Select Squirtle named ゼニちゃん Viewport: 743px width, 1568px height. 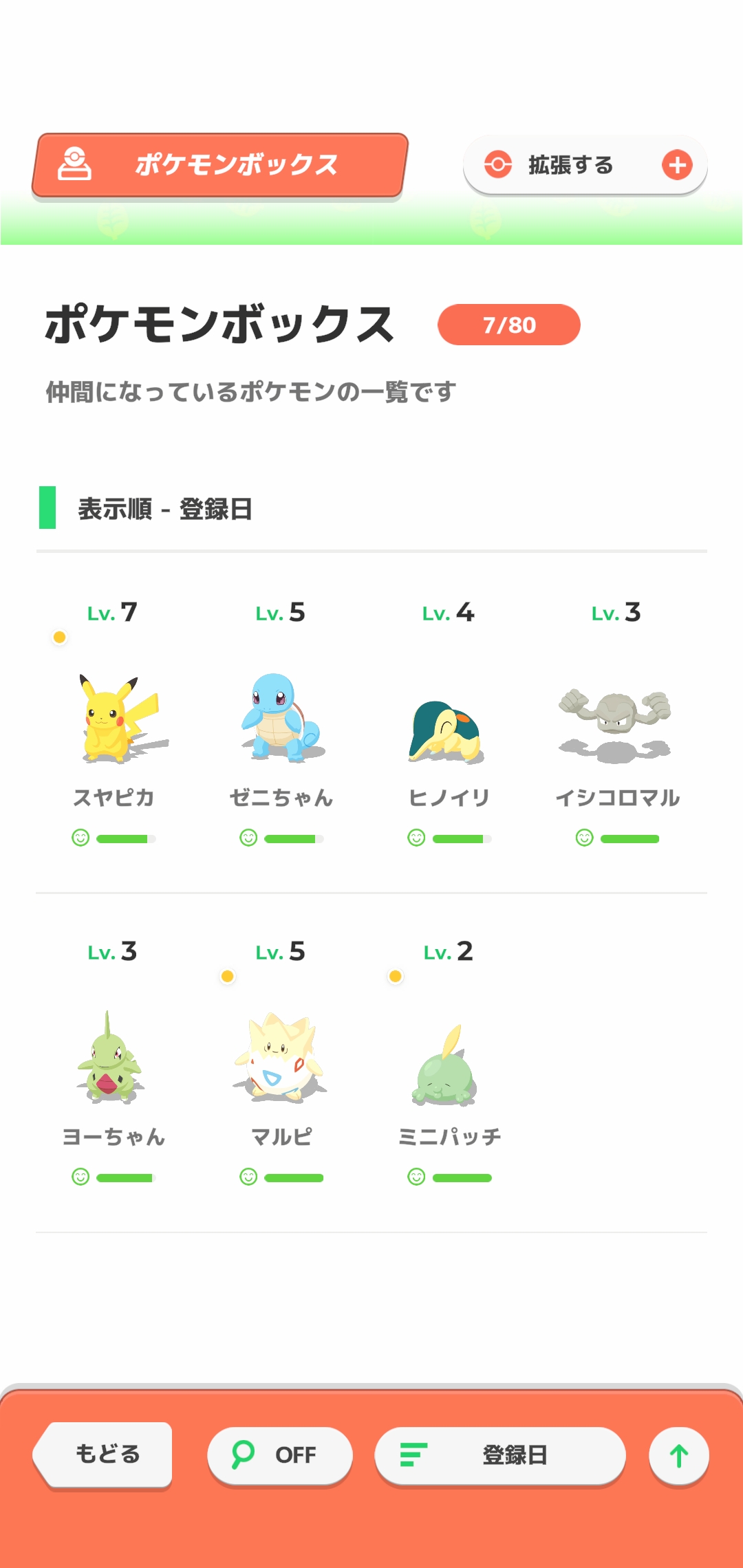click(x=281, y=721)
